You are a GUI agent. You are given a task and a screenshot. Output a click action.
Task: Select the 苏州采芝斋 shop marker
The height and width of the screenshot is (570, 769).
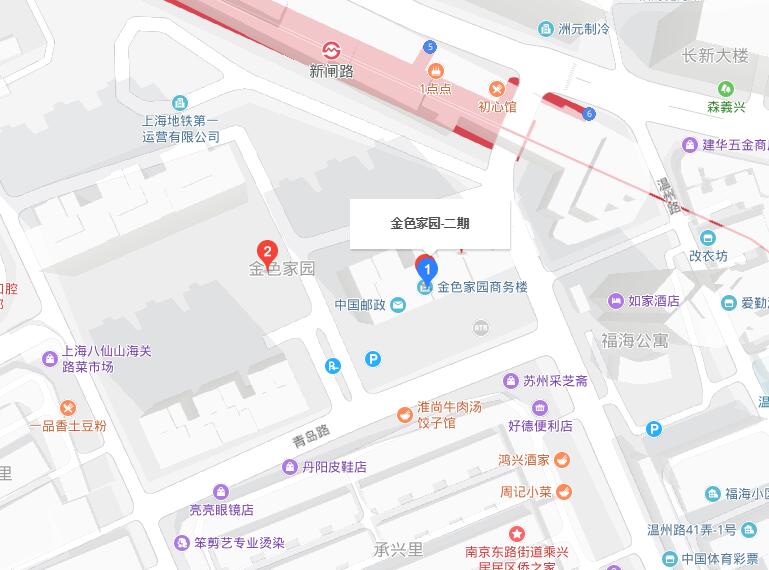pos(511,381)
